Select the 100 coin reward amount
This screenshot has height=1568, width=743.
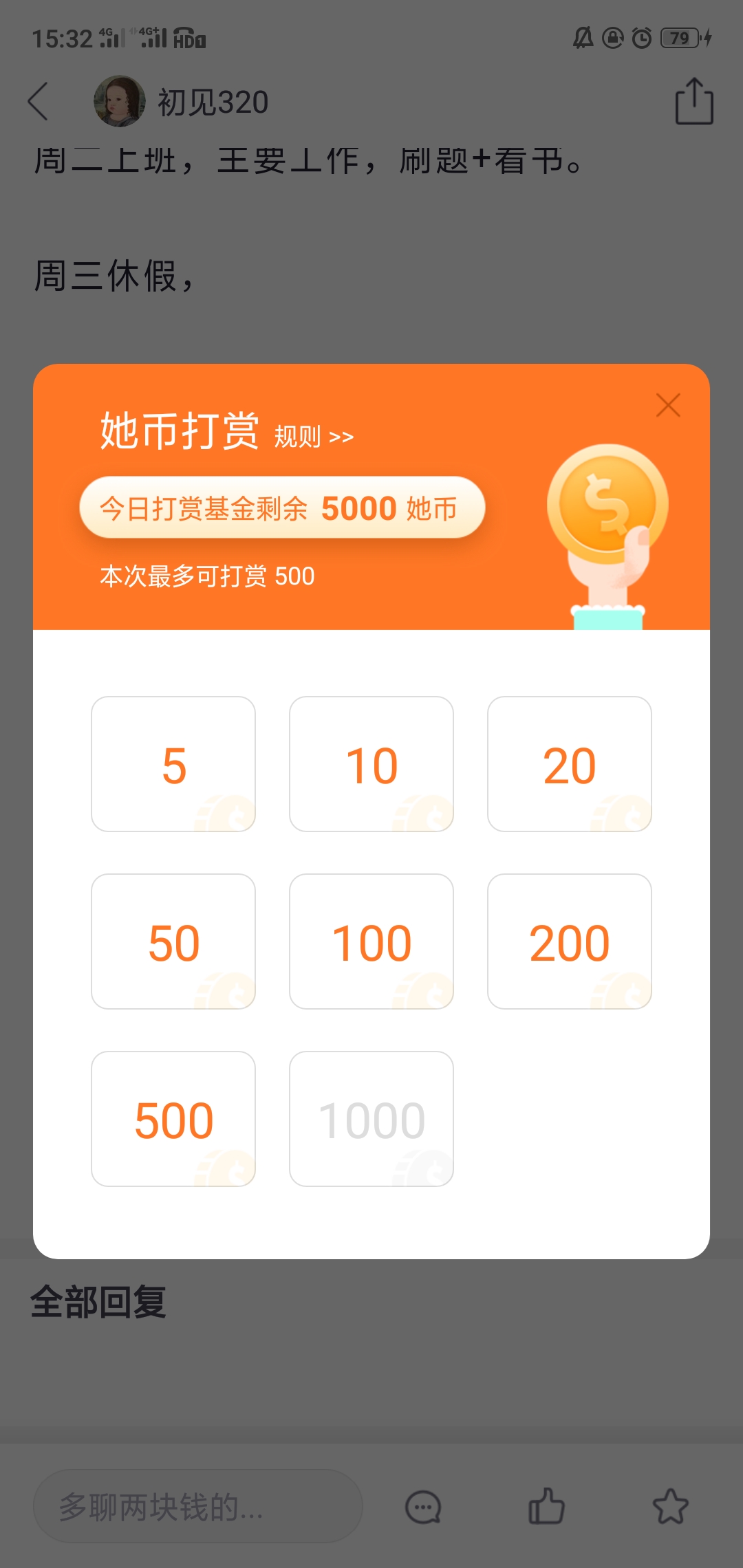tap(371, 941)
